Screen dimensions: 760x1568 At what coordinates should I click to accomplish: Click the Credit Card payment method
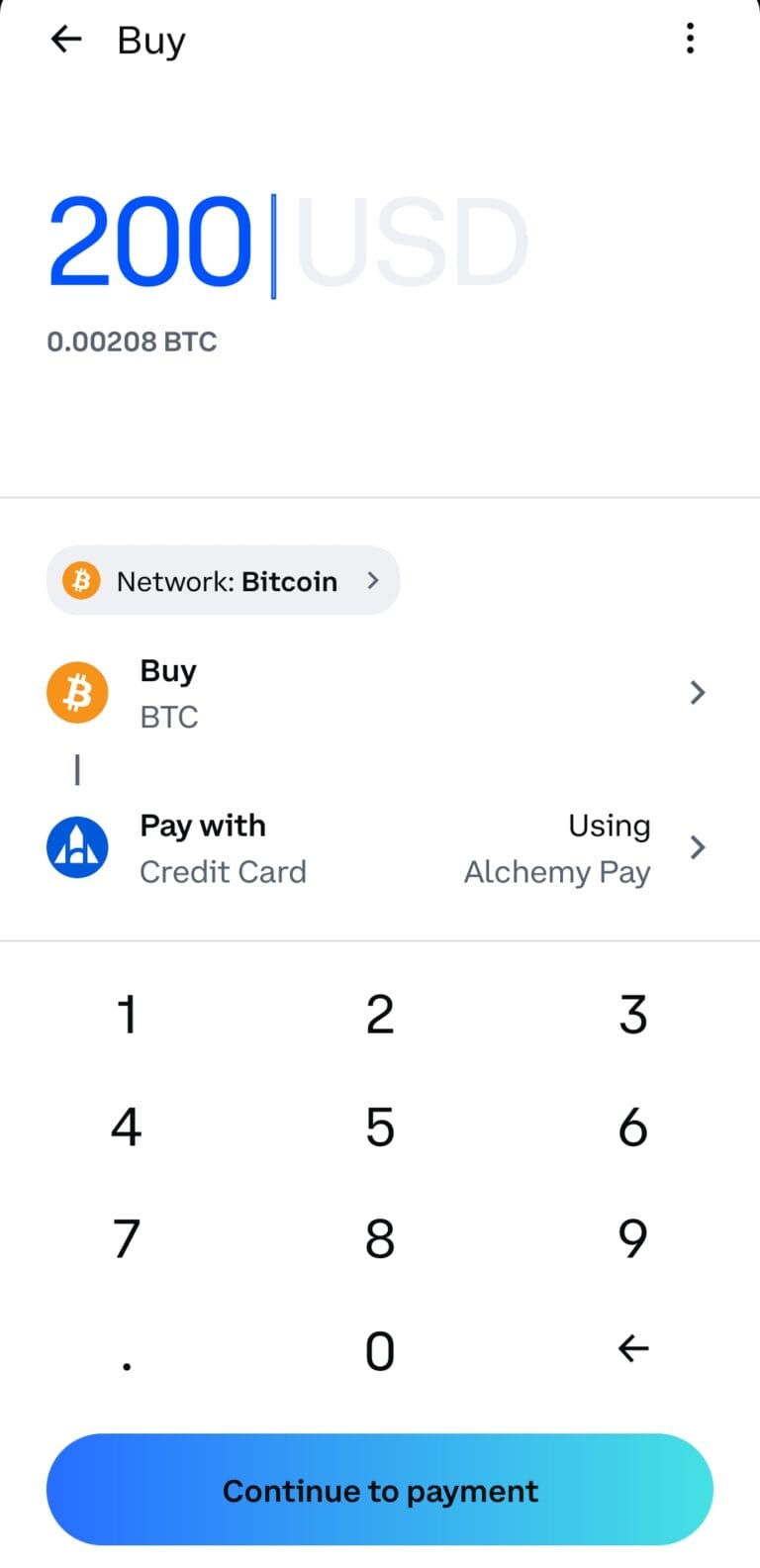point(224,871)
